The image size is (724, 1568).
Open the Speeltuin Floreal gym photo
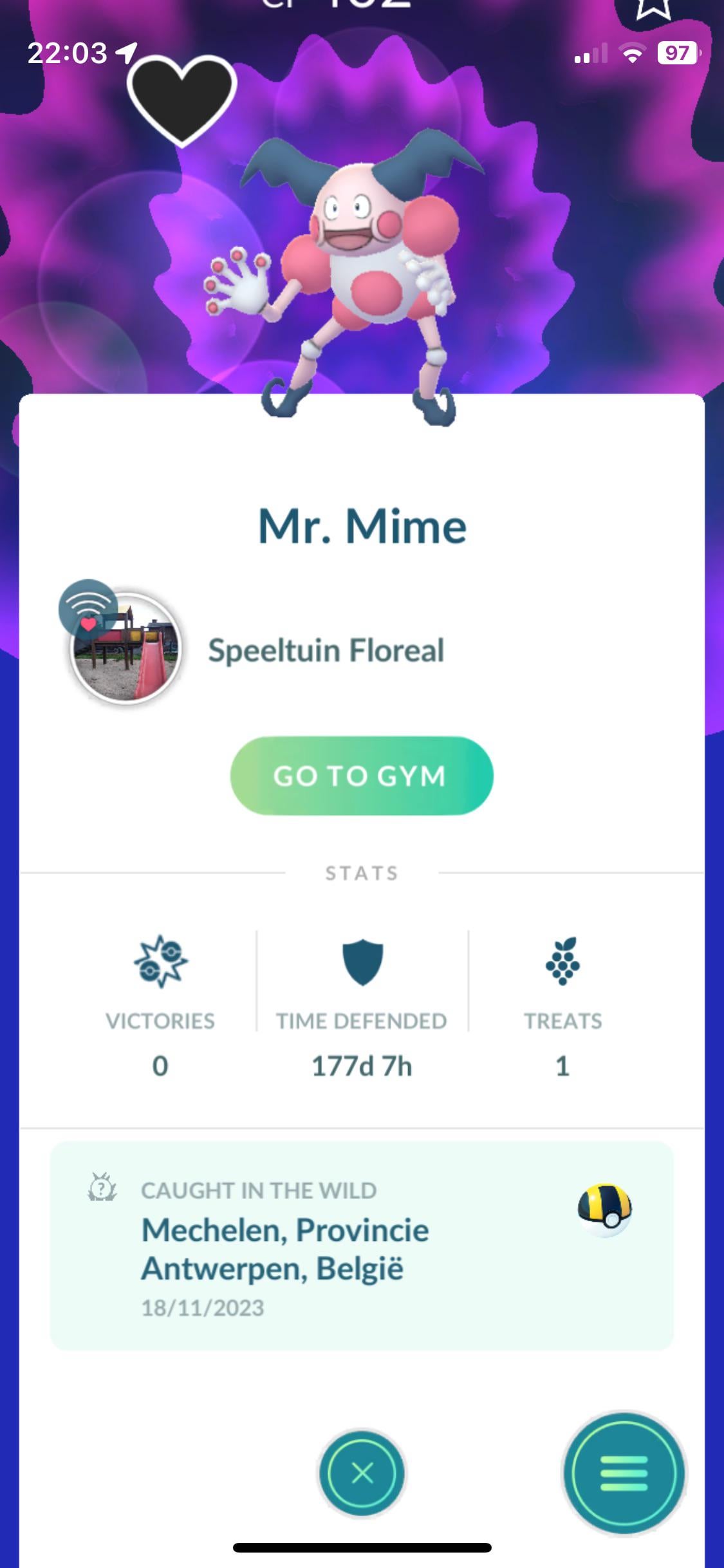[x=126, y=648]
